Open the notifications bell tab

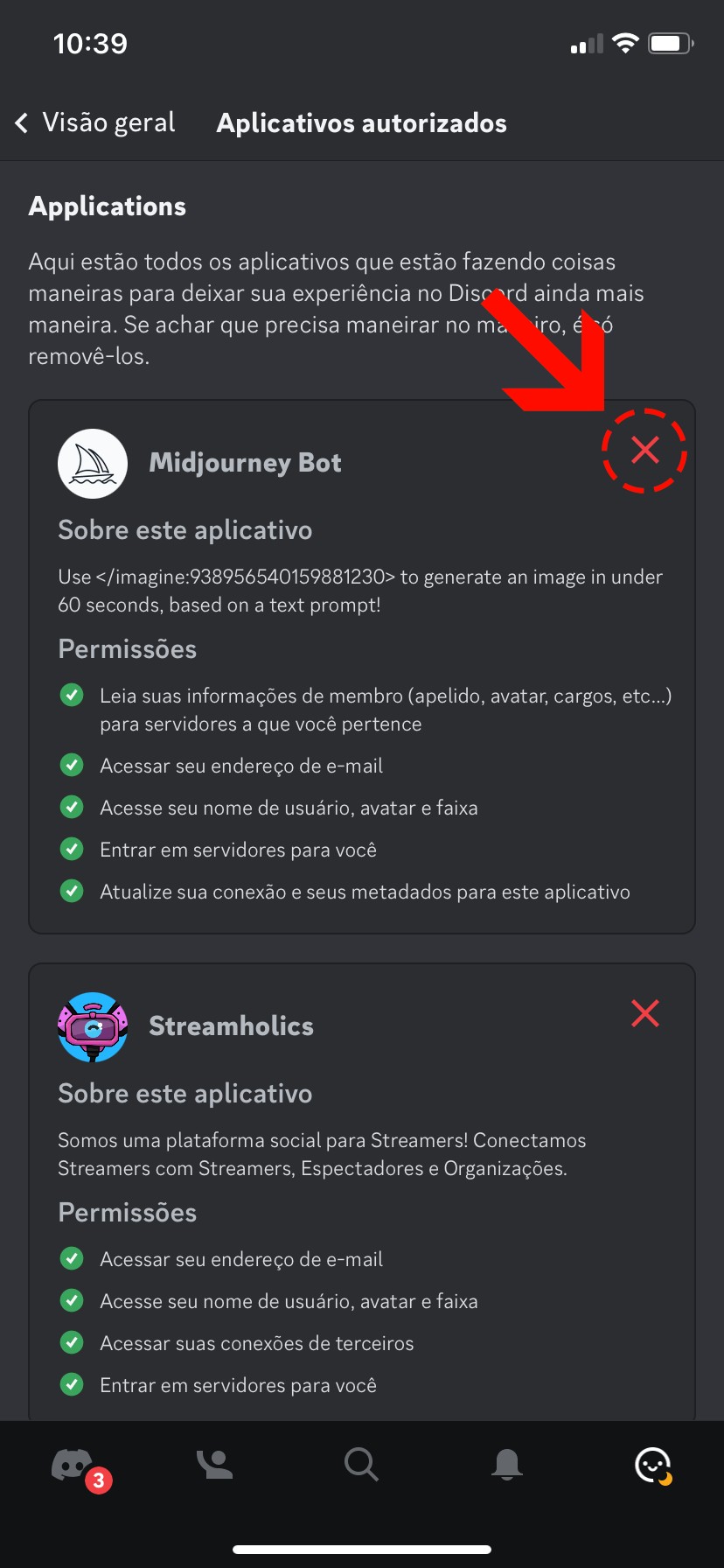(x=507, y=1465)
